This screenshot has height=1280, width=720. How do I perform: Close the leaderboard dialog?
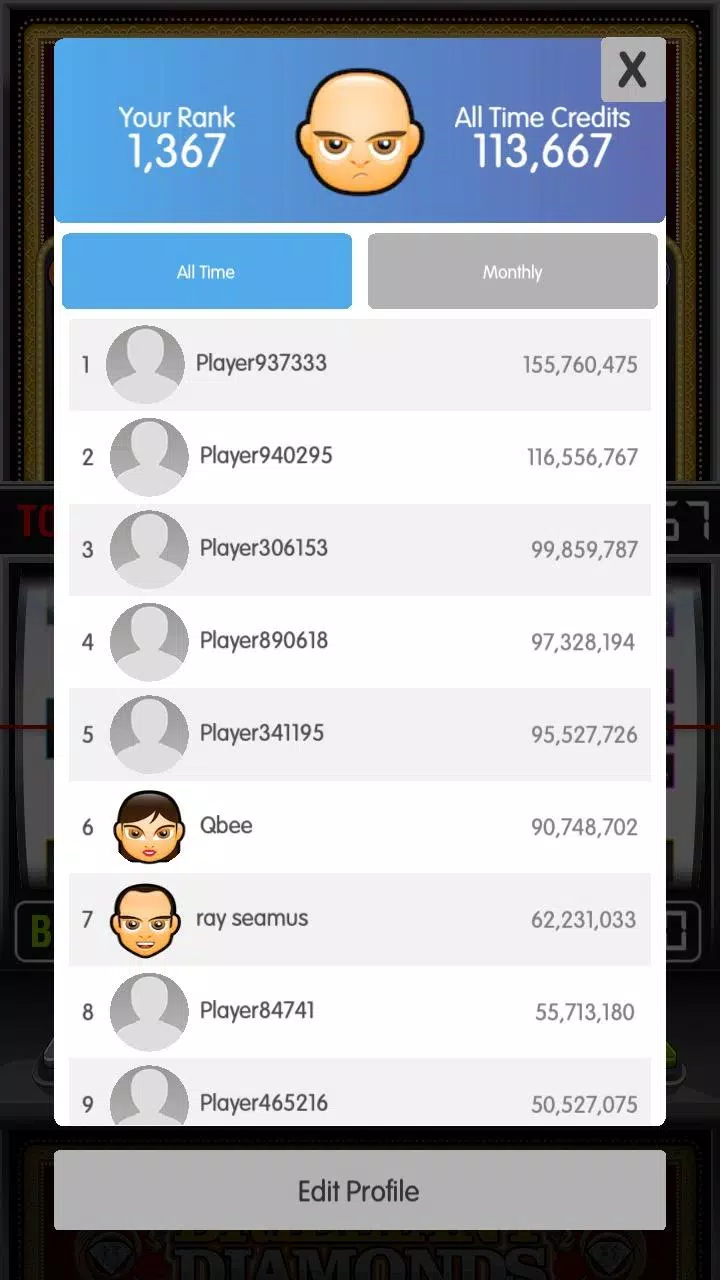[x=632, y=70]
